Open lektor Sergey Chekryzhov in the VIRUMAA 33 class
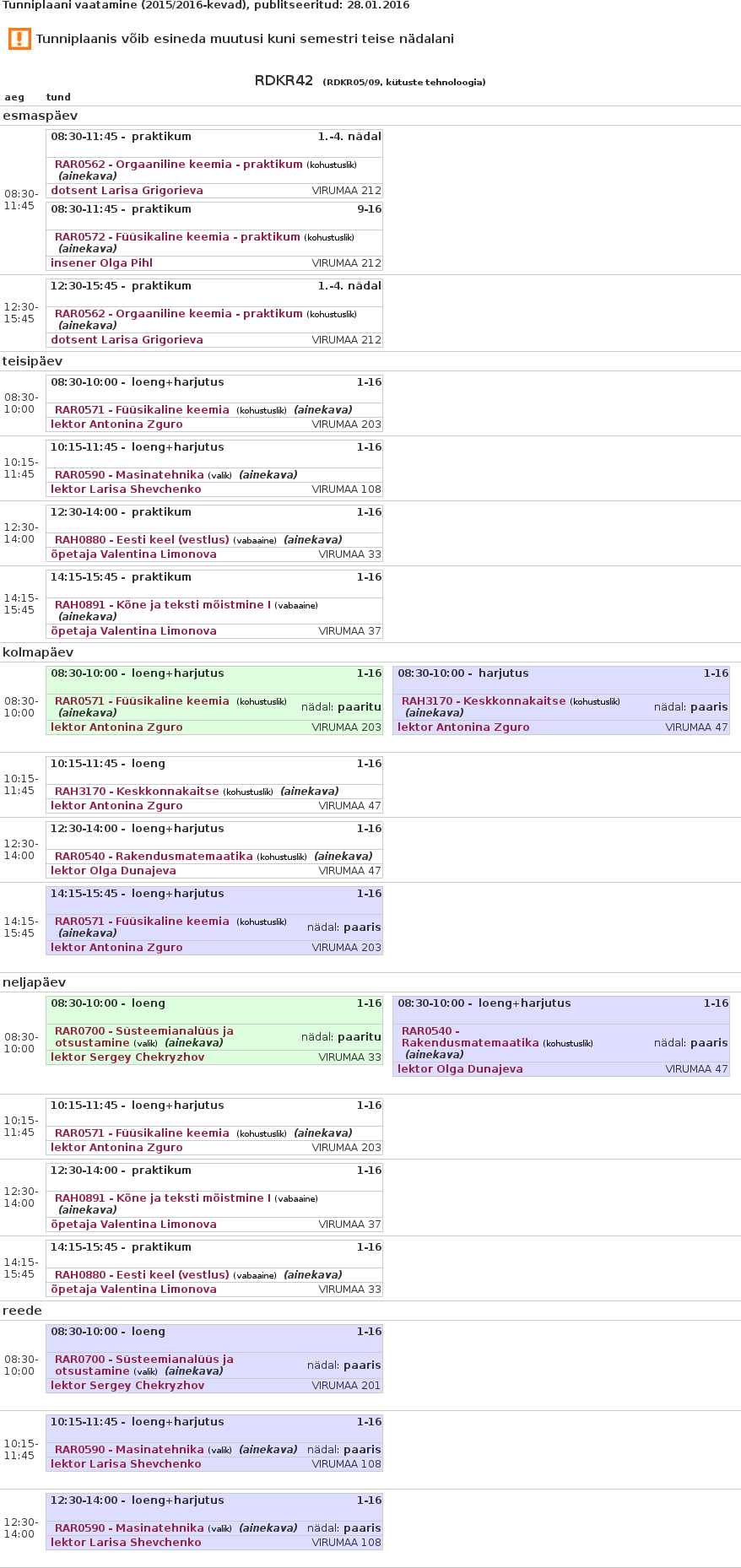Screen dimensions: 741x1568 click(x=127, y=1057)
